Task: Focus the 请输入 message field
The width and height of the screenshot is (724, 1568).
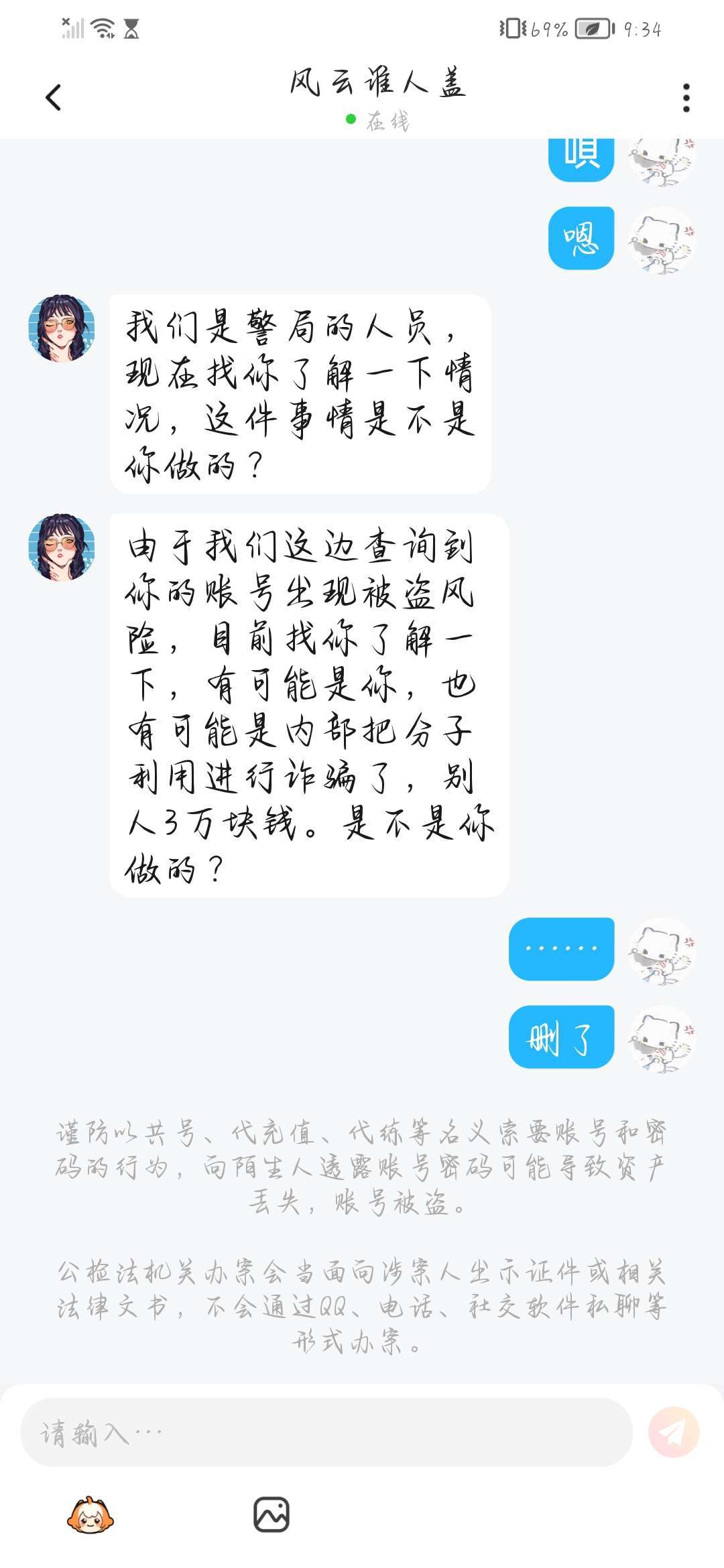Action: [326, 1433]
